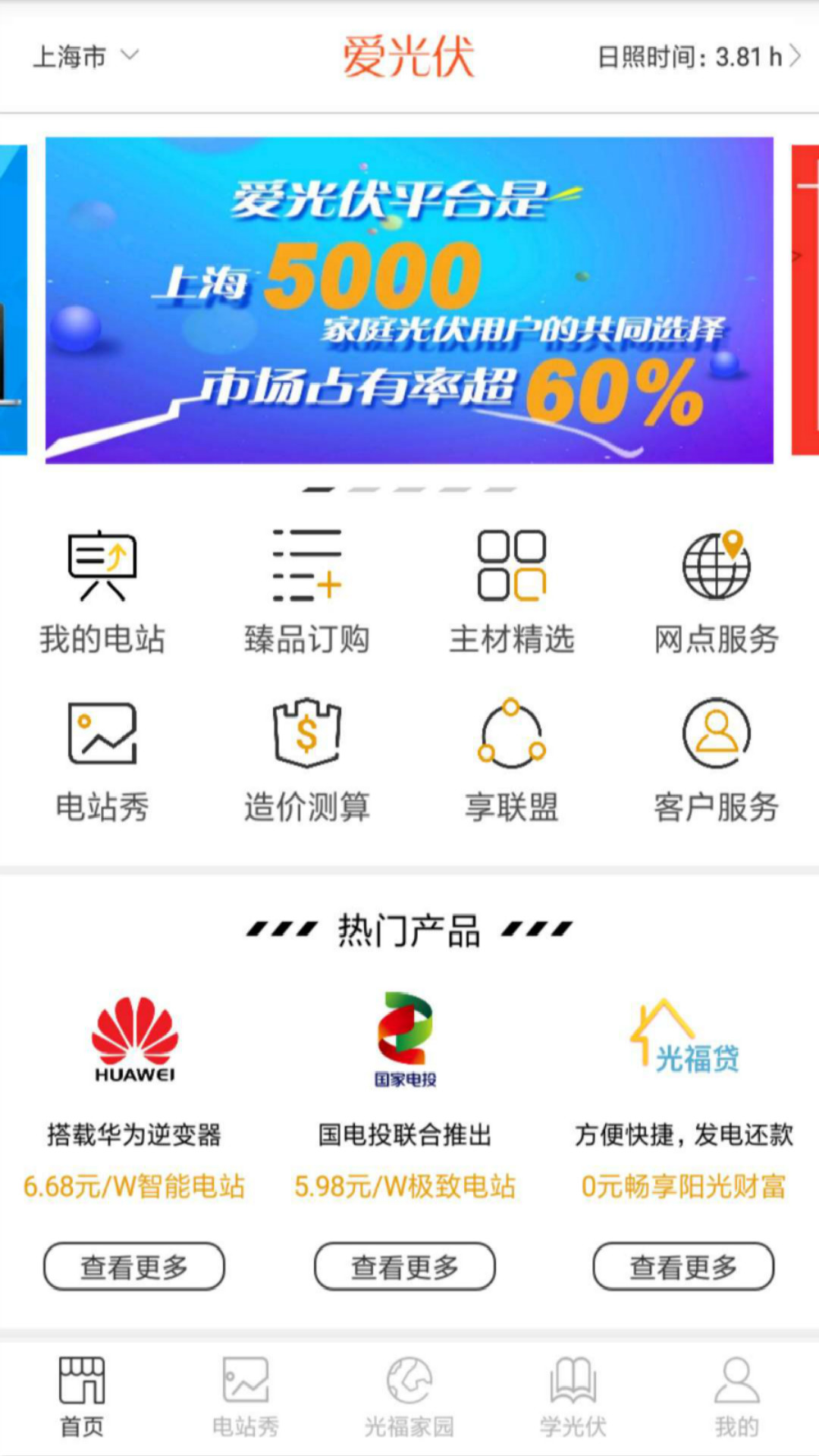Open 享联盟 alliance section
Viewport: 819px width, 1456px height.
(512, 761)
